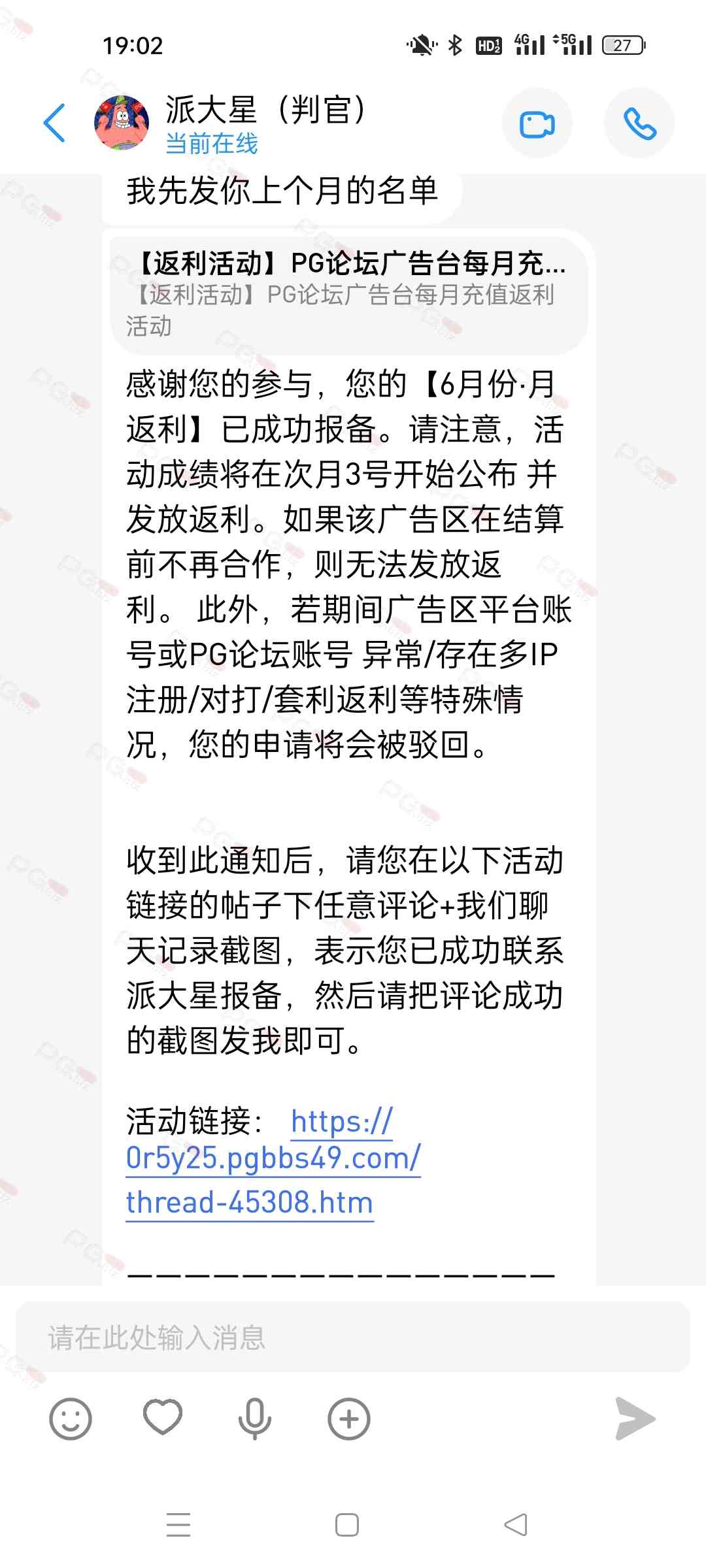
Task: Open the quoted 返利活动 message
Action: pyautogui.click(x=348, y=294)
